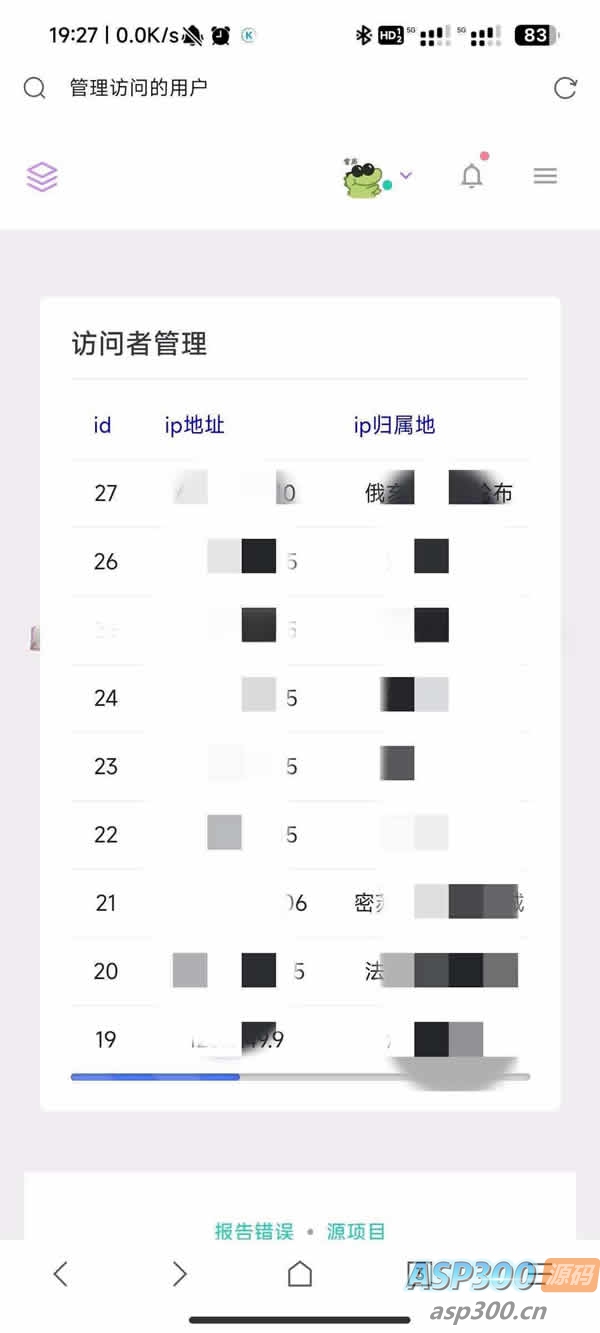This screenshot has height=1333, width=600.
Task: Go forward with the browser forward arrow
Action: [x=180, y=1273]
